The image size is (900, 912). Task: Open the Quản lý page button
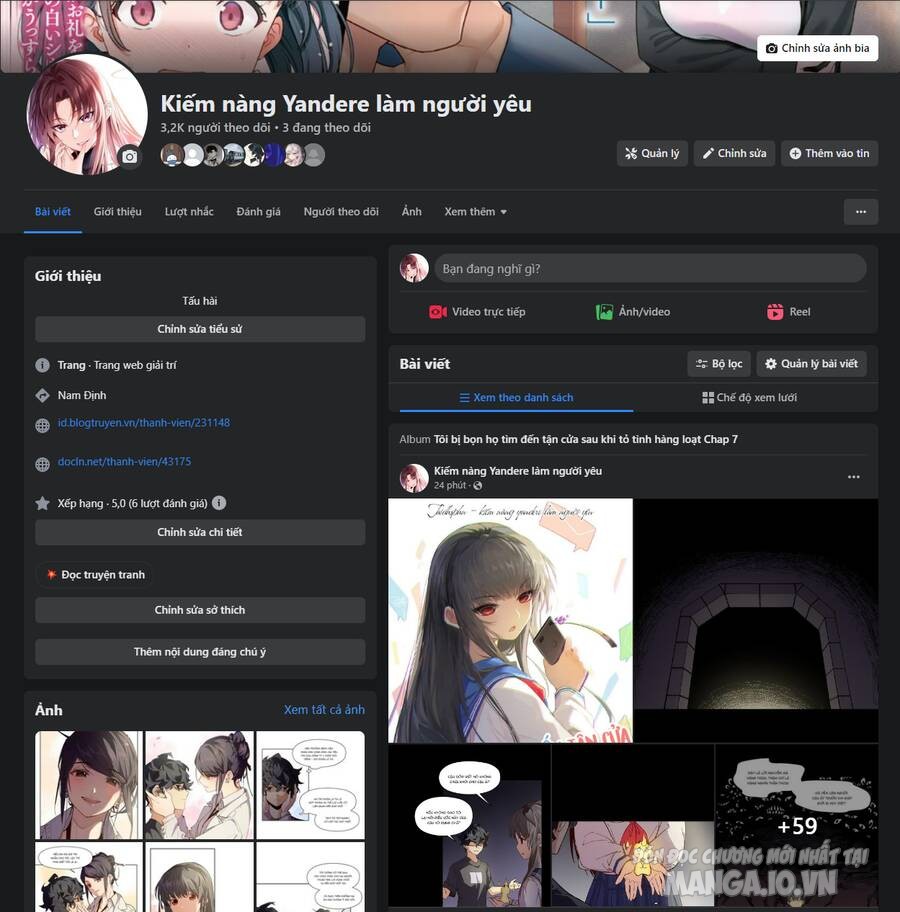(x=652, y=154)
